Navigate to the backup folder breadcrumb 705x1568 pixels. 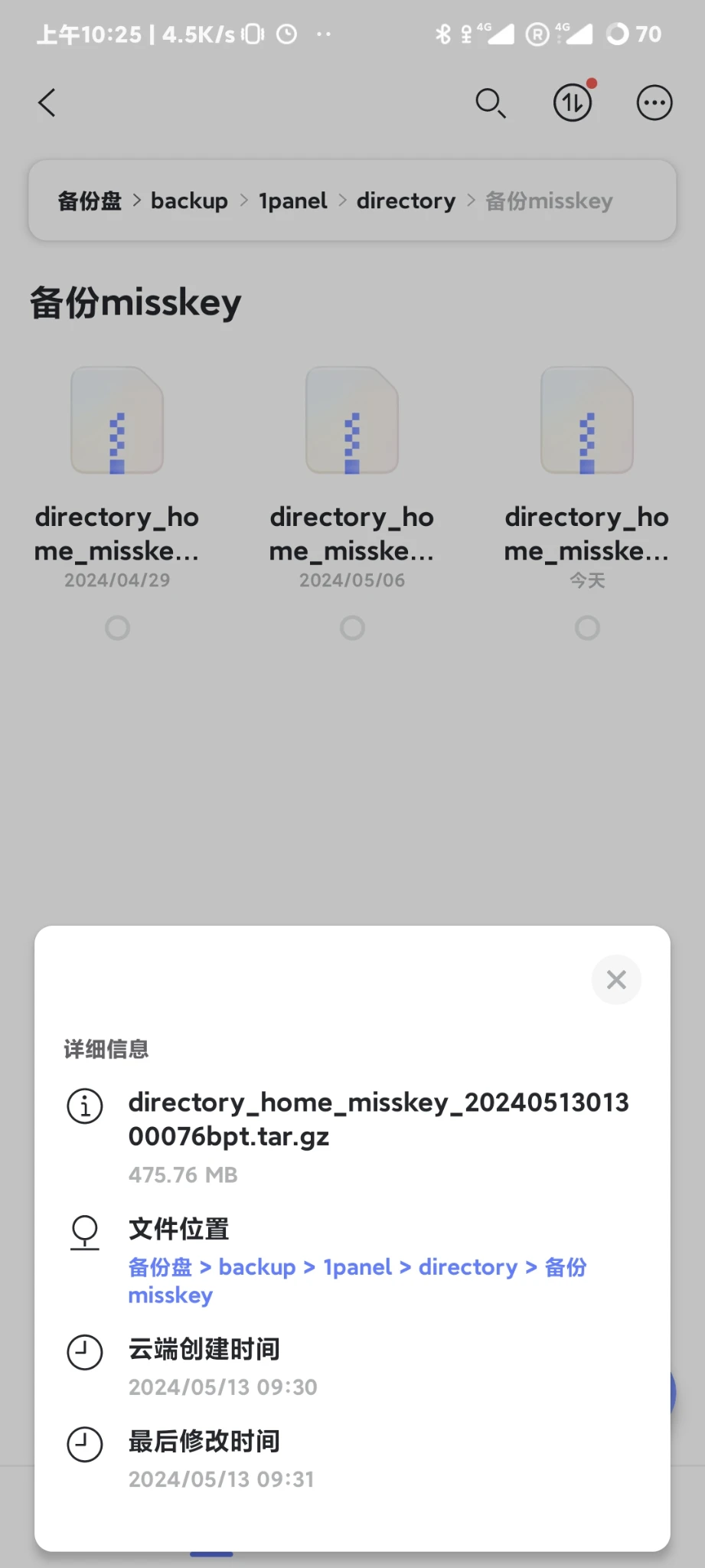point(189,201)
